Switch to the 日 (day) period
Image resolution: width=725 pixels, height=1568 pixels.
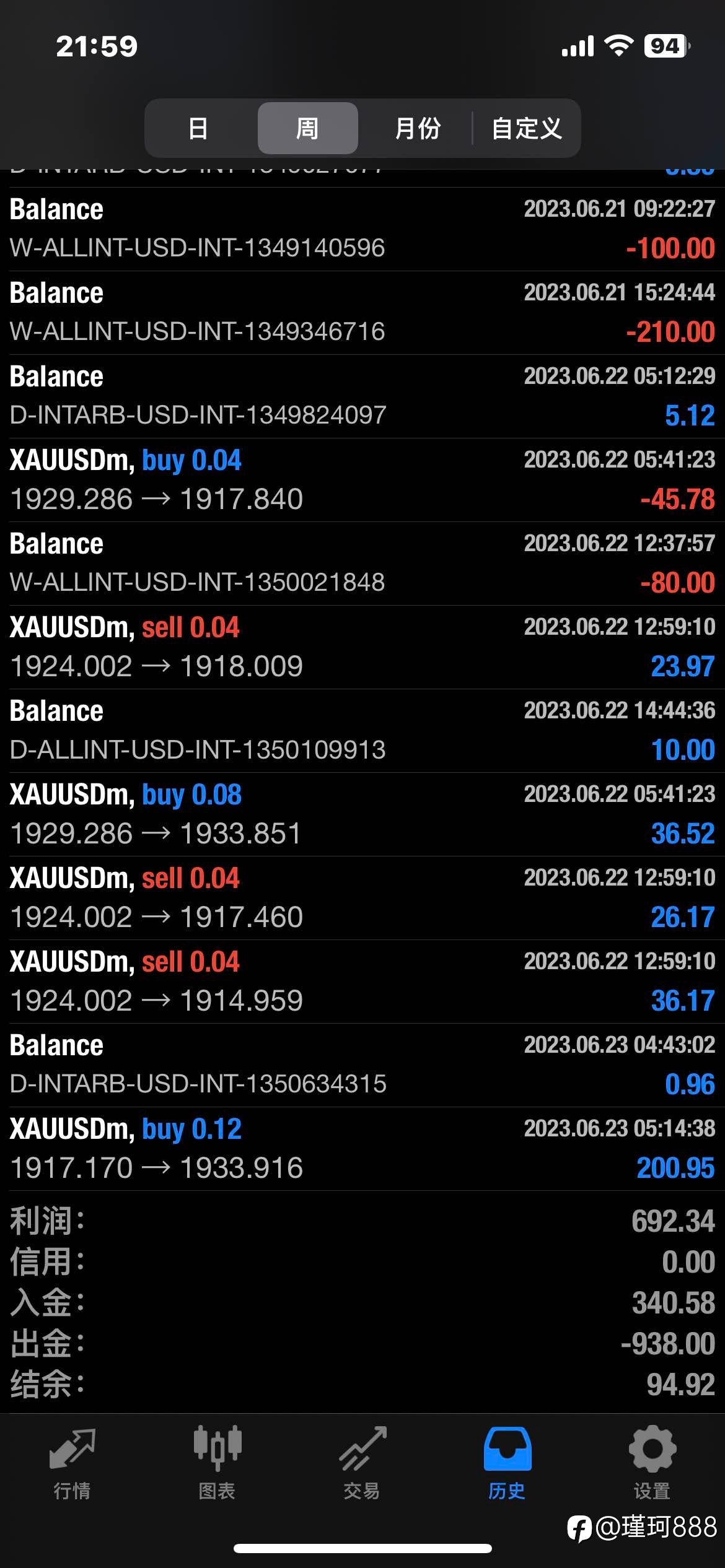(198, 128)
